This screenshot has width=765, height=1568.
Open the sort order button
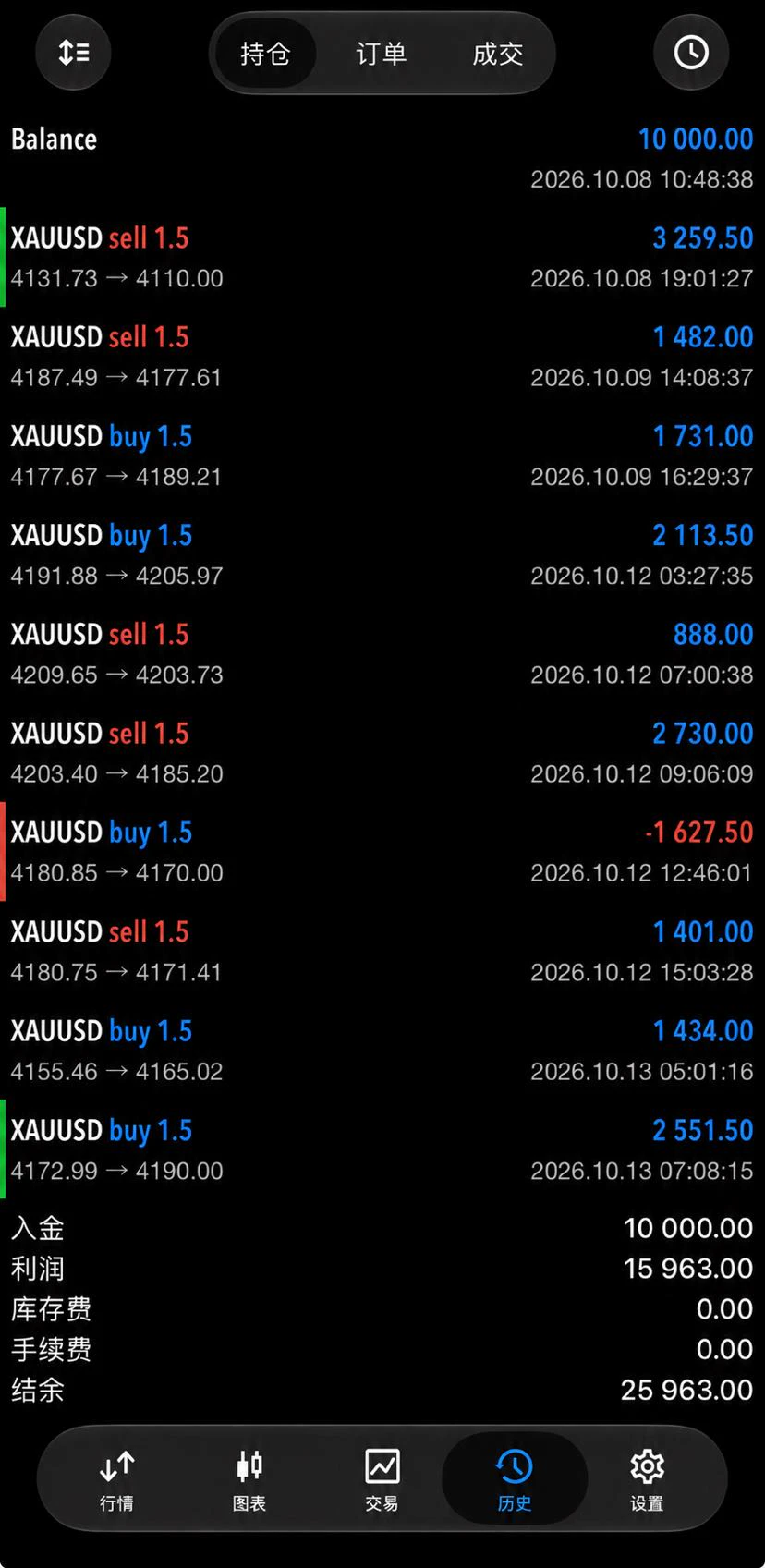(73, 53)
